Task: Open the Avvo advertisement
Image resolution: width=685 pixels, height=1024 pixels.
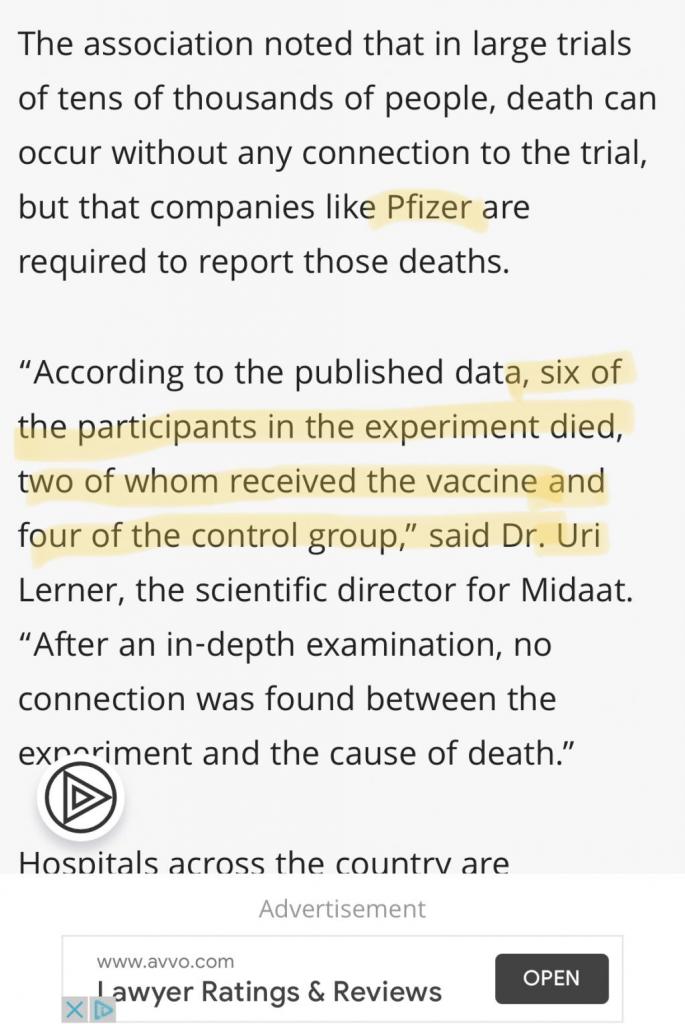Action: click(551, 978)
